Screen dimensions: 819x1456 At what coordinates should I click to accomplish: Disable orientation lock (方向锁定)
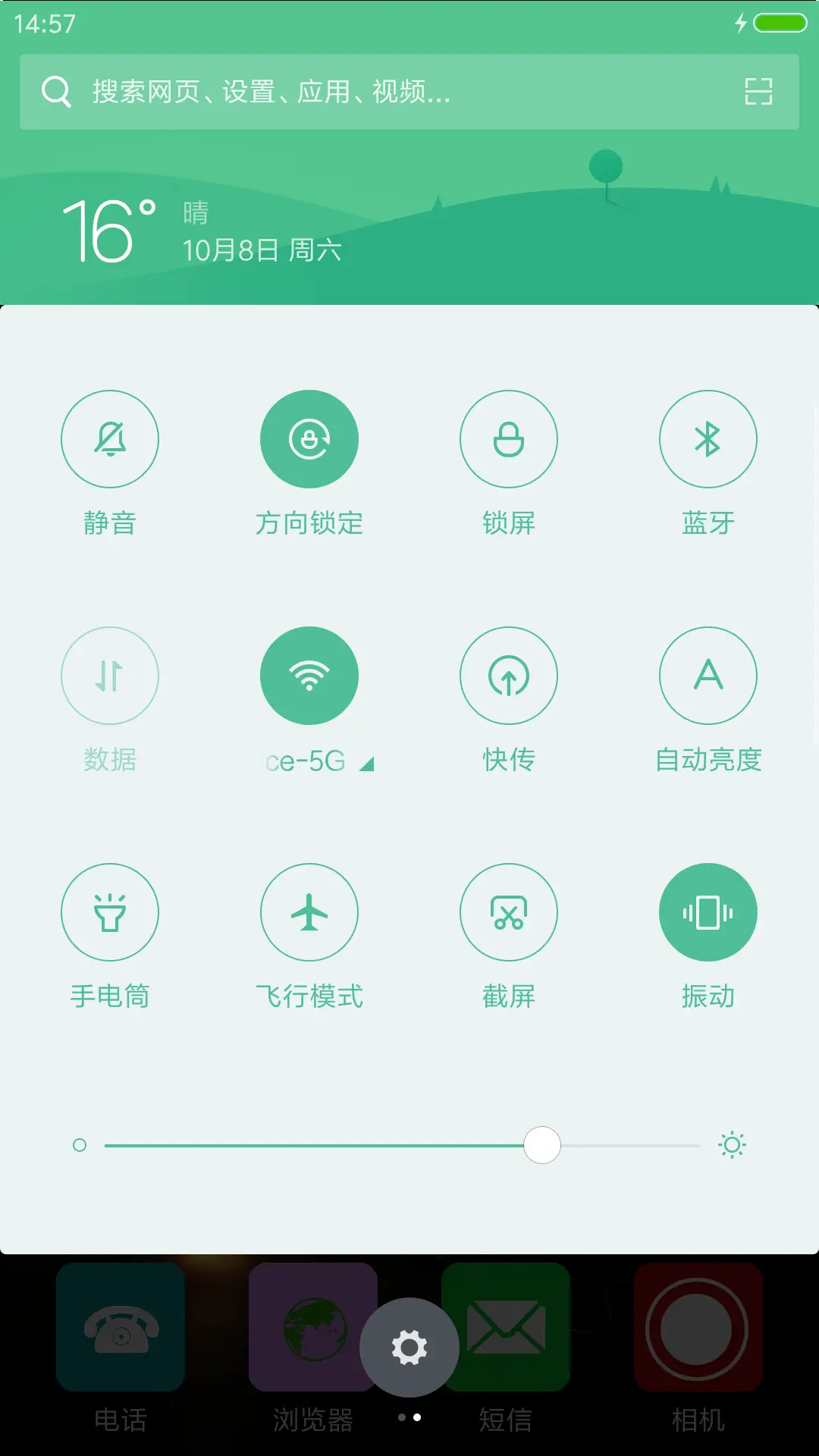(x=309, y=438)
